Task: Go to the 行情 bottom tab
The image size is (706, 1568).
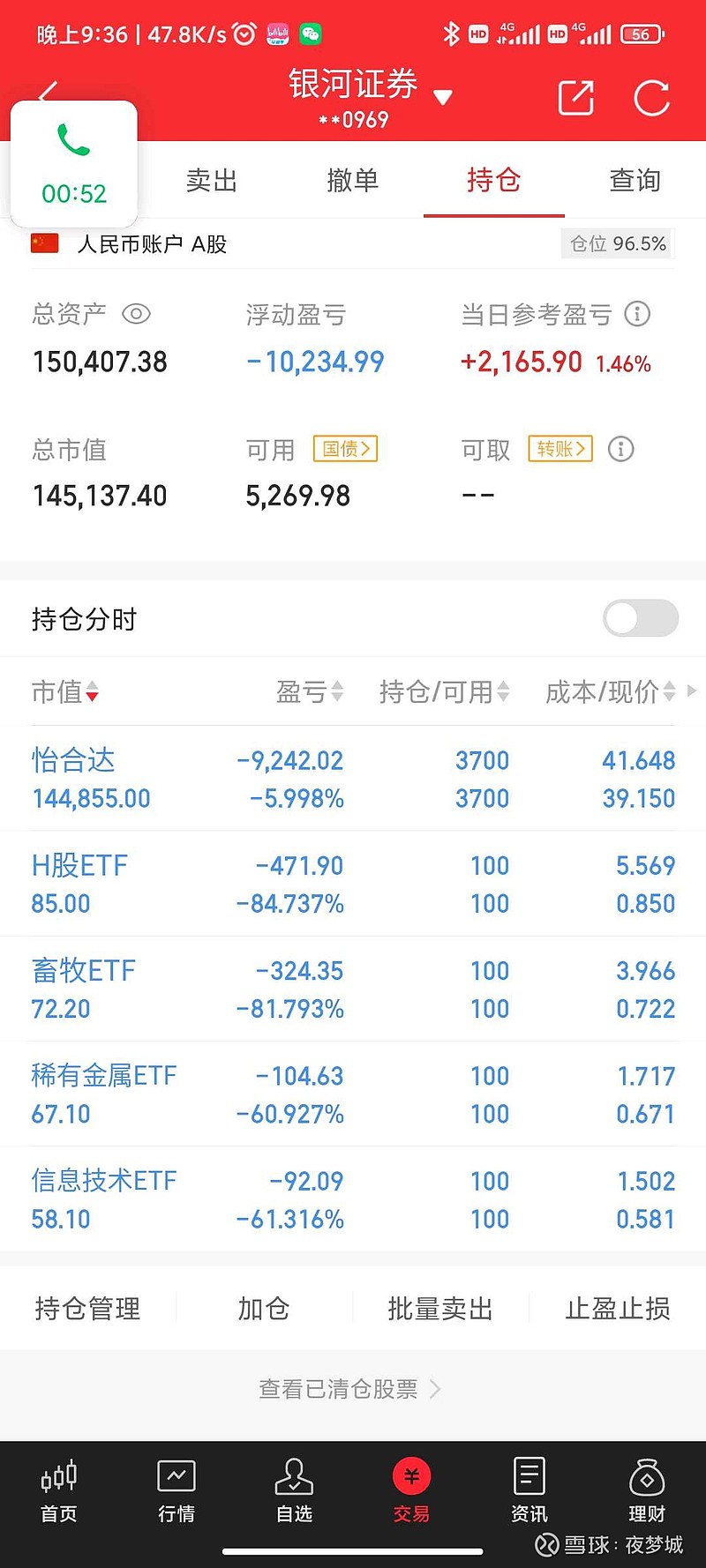Action: [176, 1490]
